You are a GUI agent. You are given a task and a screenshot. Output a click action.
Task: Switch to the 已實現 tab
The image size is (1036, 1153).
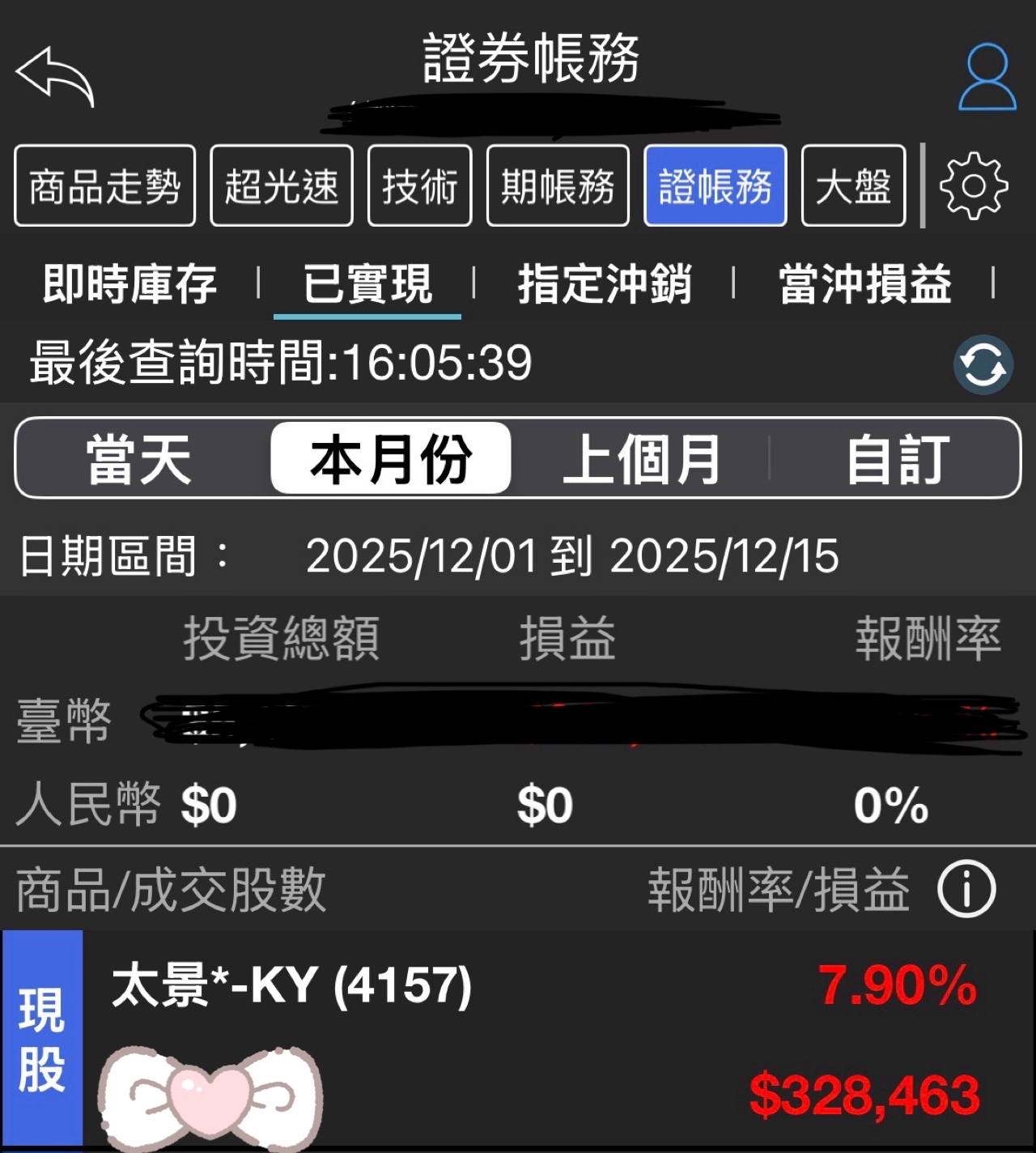click(367, 285)
